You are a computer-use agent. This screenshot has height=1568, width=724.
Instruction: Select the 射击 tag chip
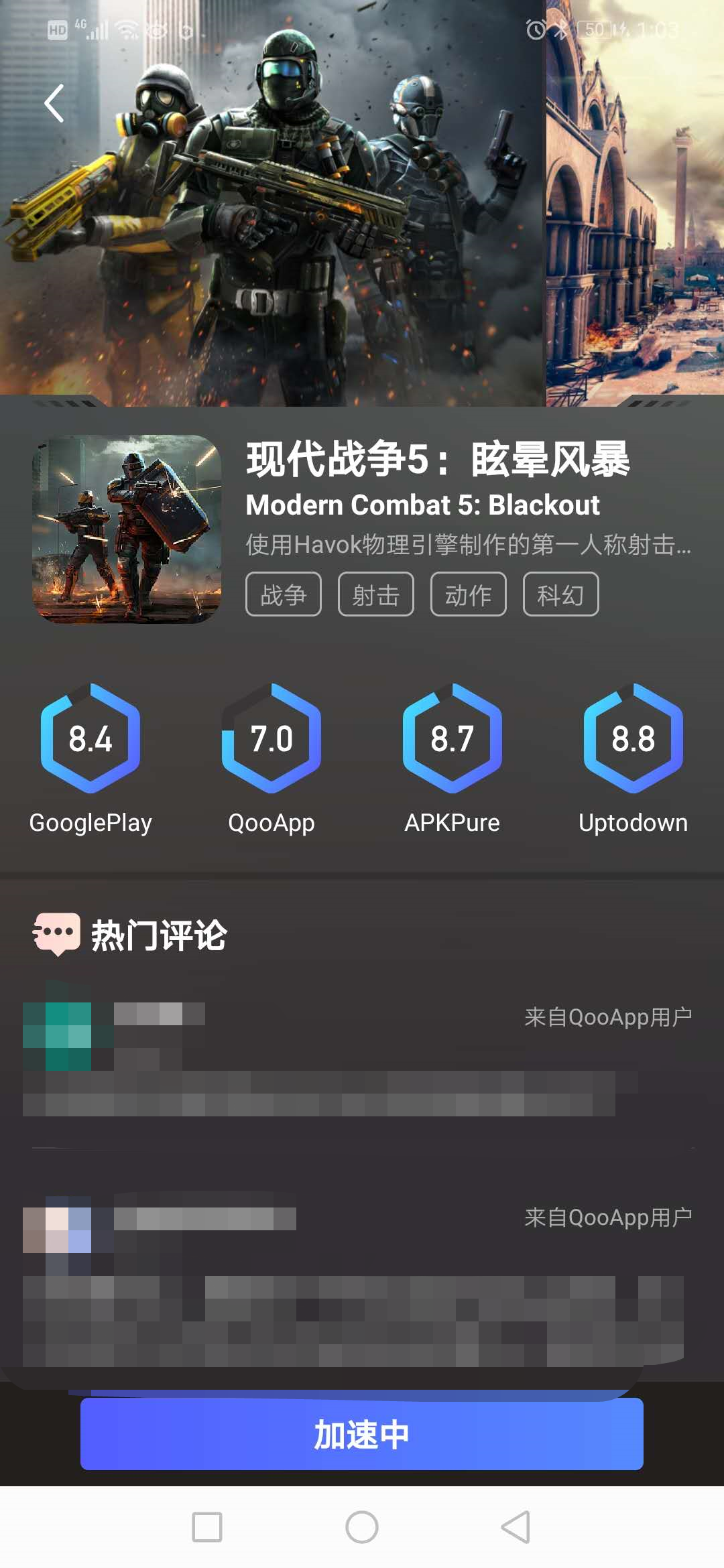point(375,594)
